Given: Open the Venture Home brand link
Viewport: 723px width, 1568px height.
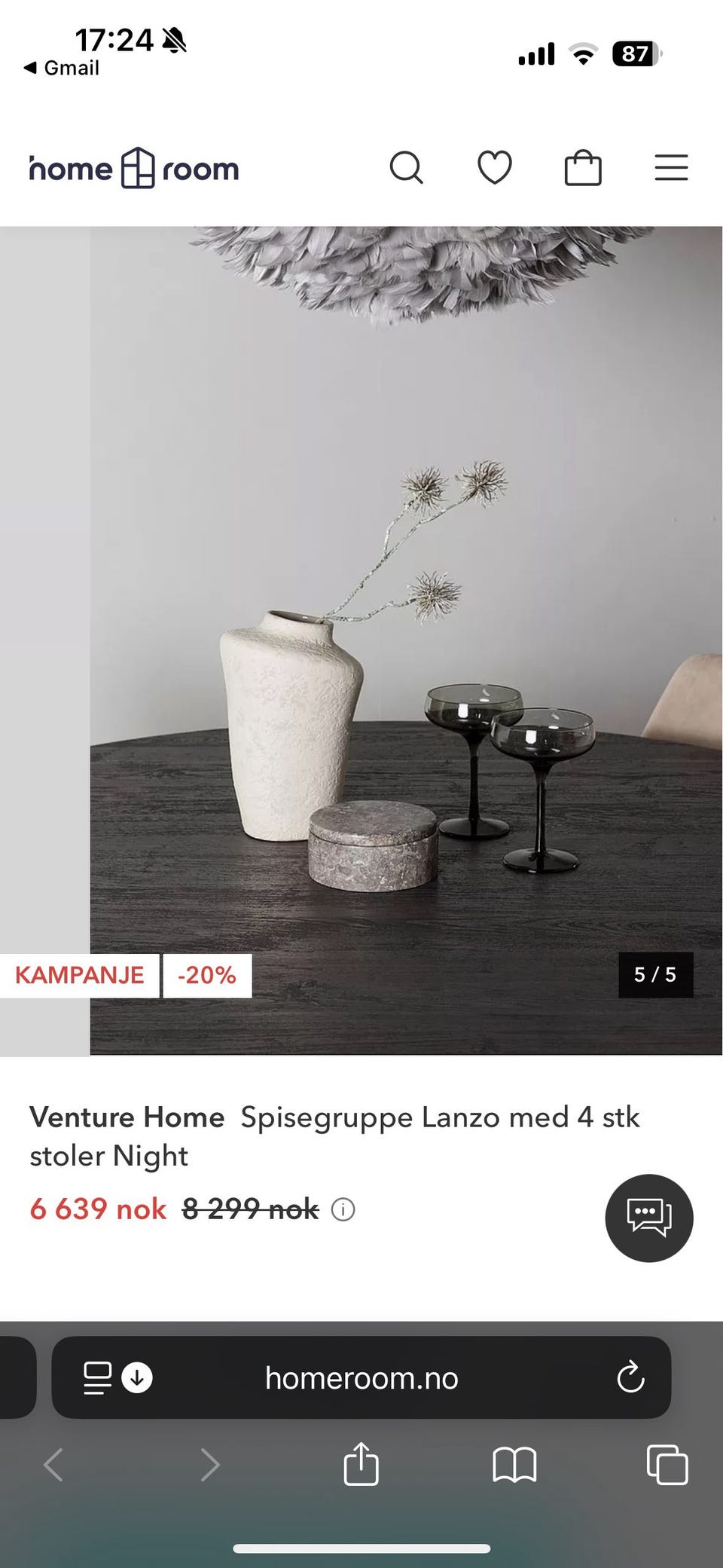Looking at the screenshot, I should click(127, 1117).
